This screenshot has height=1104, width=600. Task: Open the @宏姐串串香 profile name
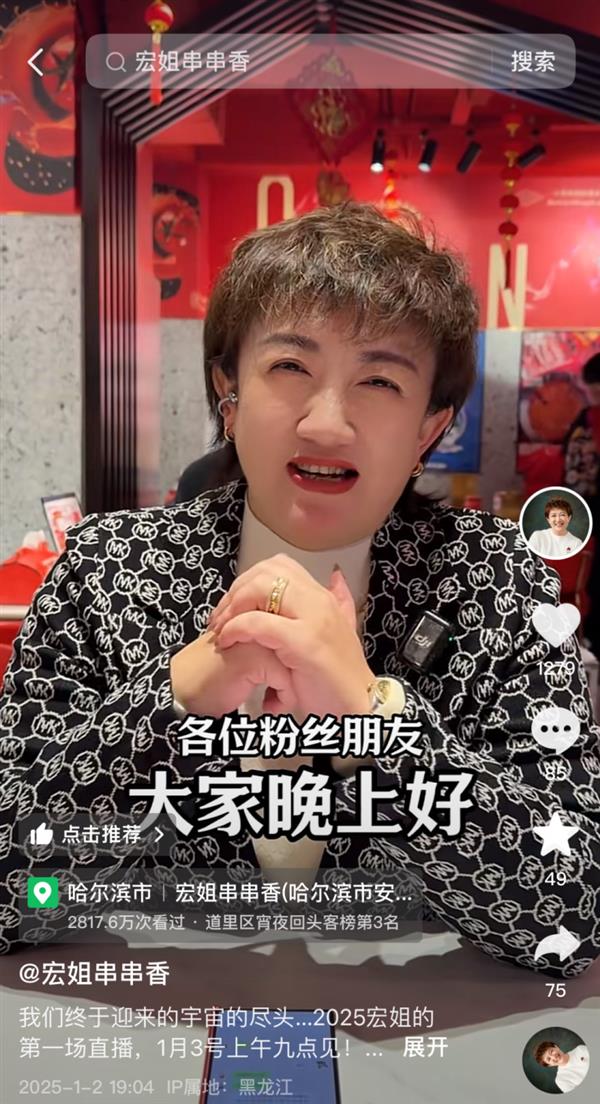click(x=95, y=973)
